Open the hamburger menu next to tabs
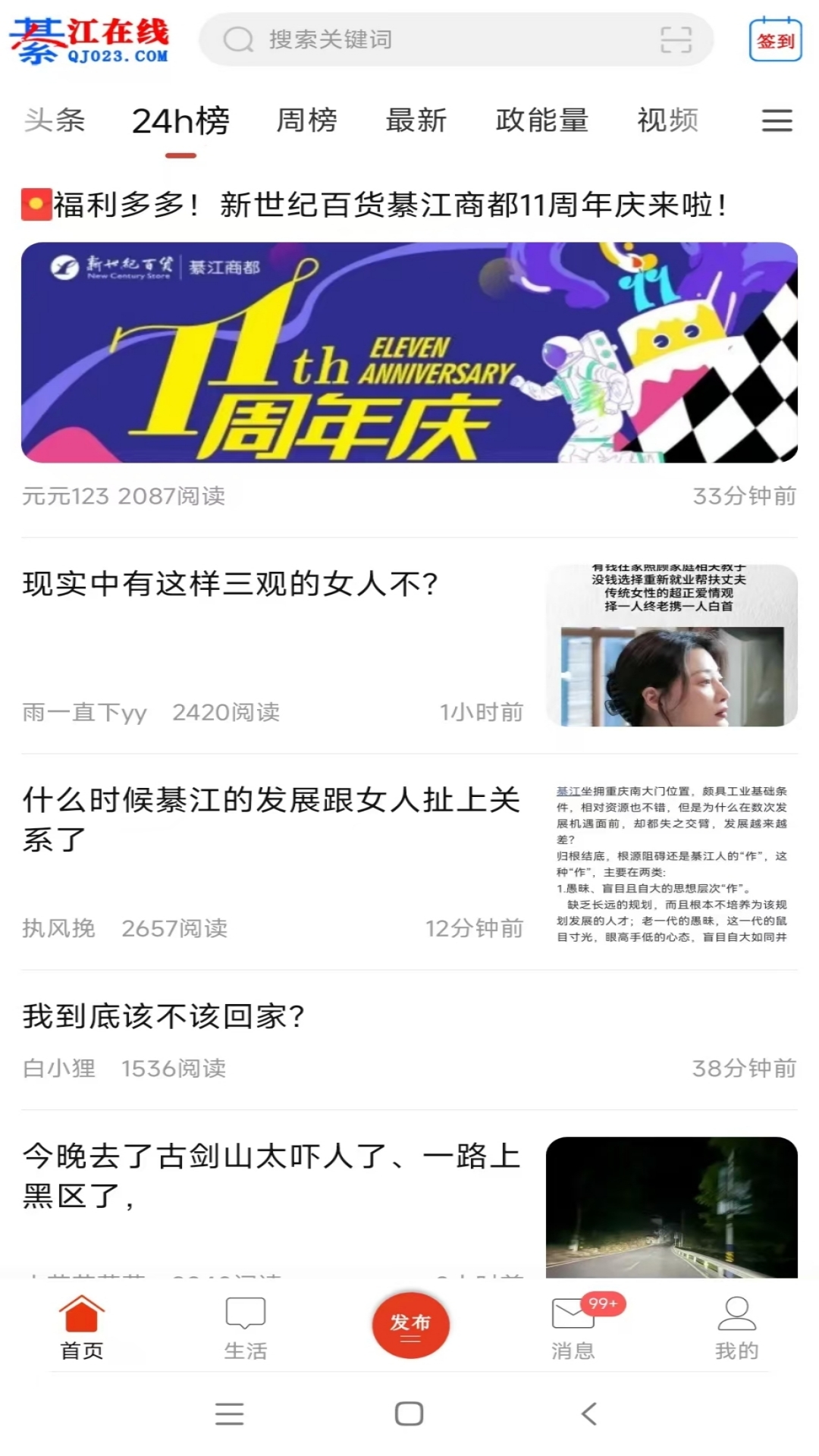This screenshot has height=1456, width=819. click(776, 121)
